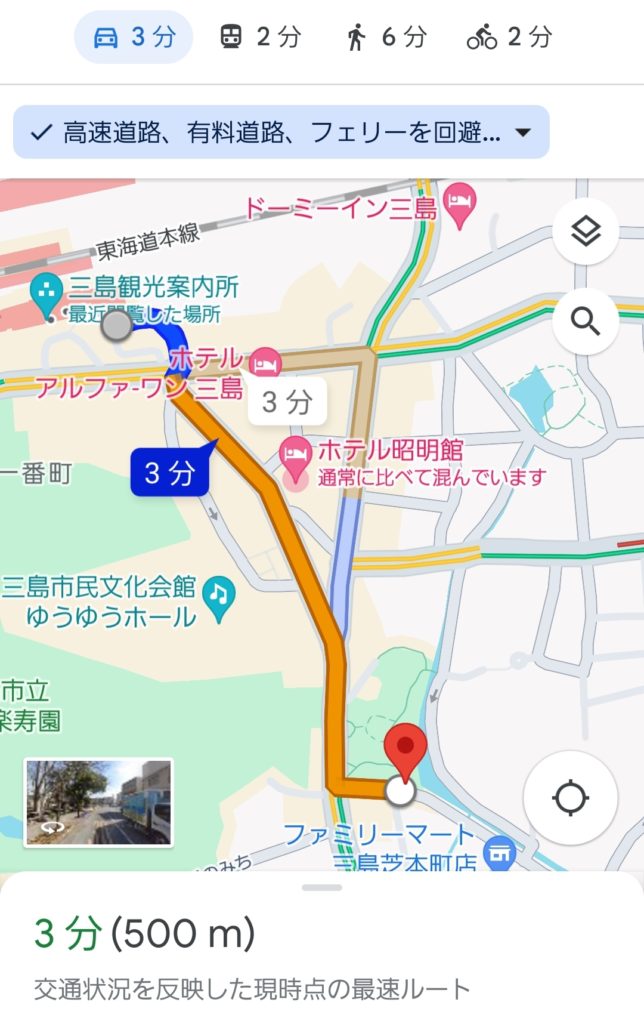Open the 三島観光案内所 map marker
This screenshot has height=1024, width=644.
click(46, 292)
